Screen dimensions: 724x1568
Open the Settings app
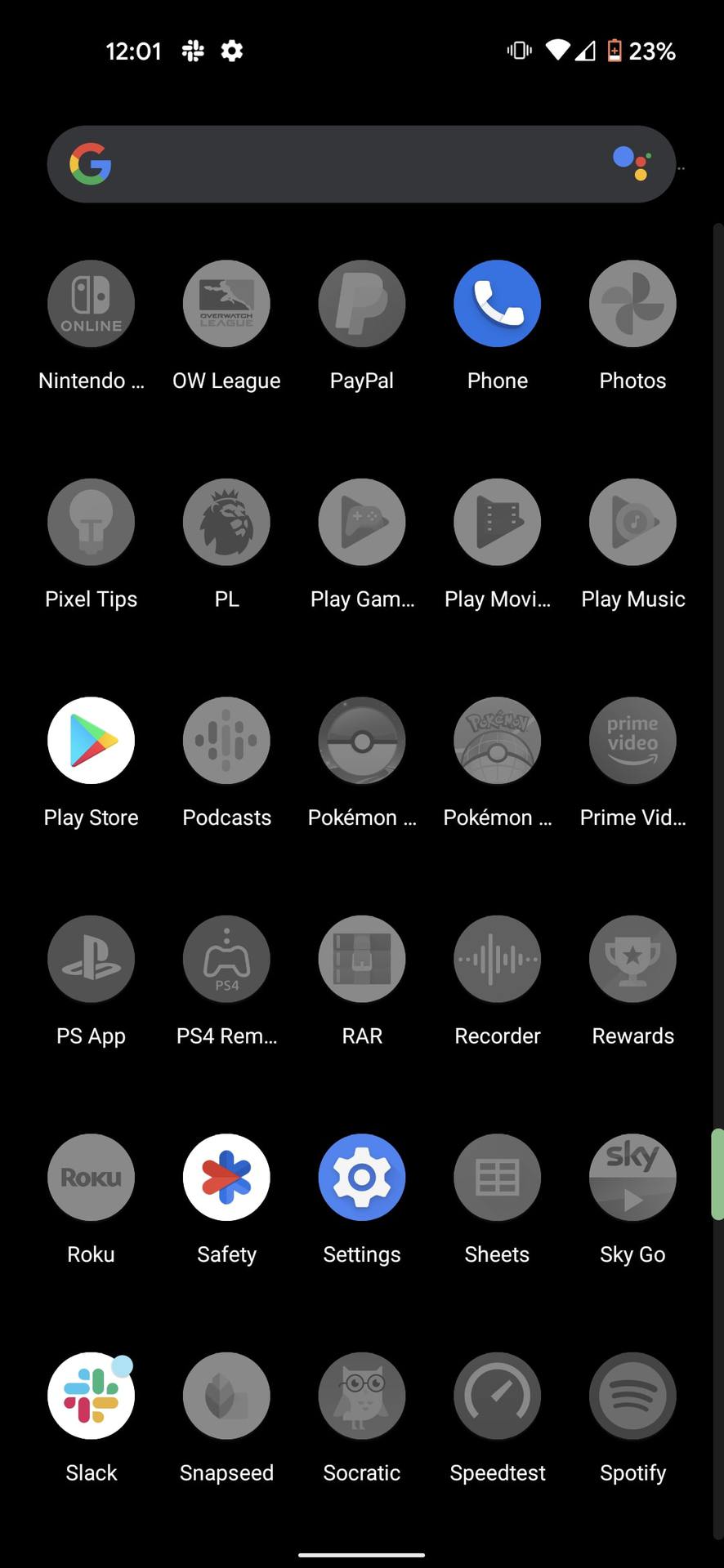click(x=361, y=1178)
